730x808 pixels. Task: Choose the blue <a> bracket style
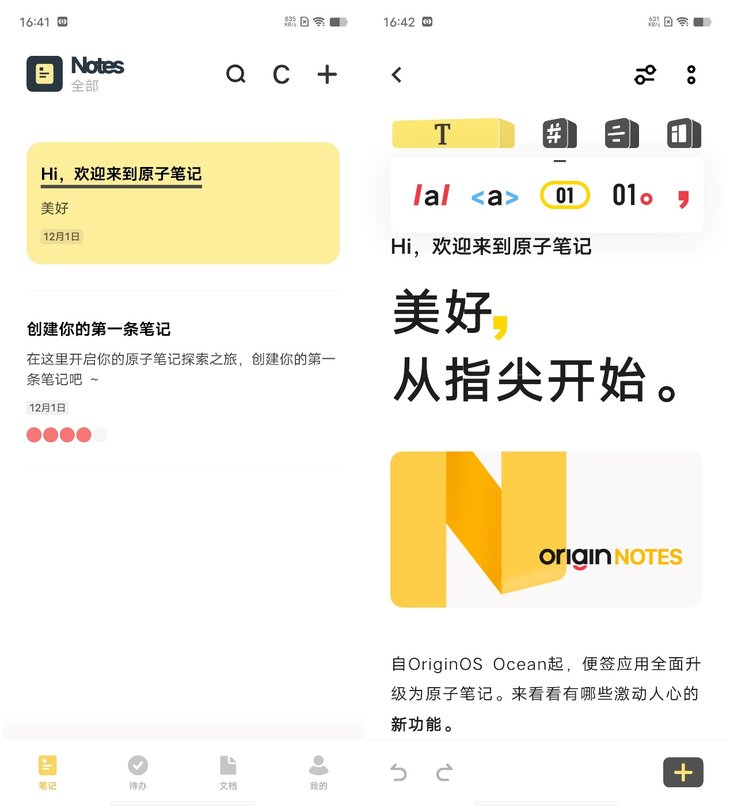495,196
